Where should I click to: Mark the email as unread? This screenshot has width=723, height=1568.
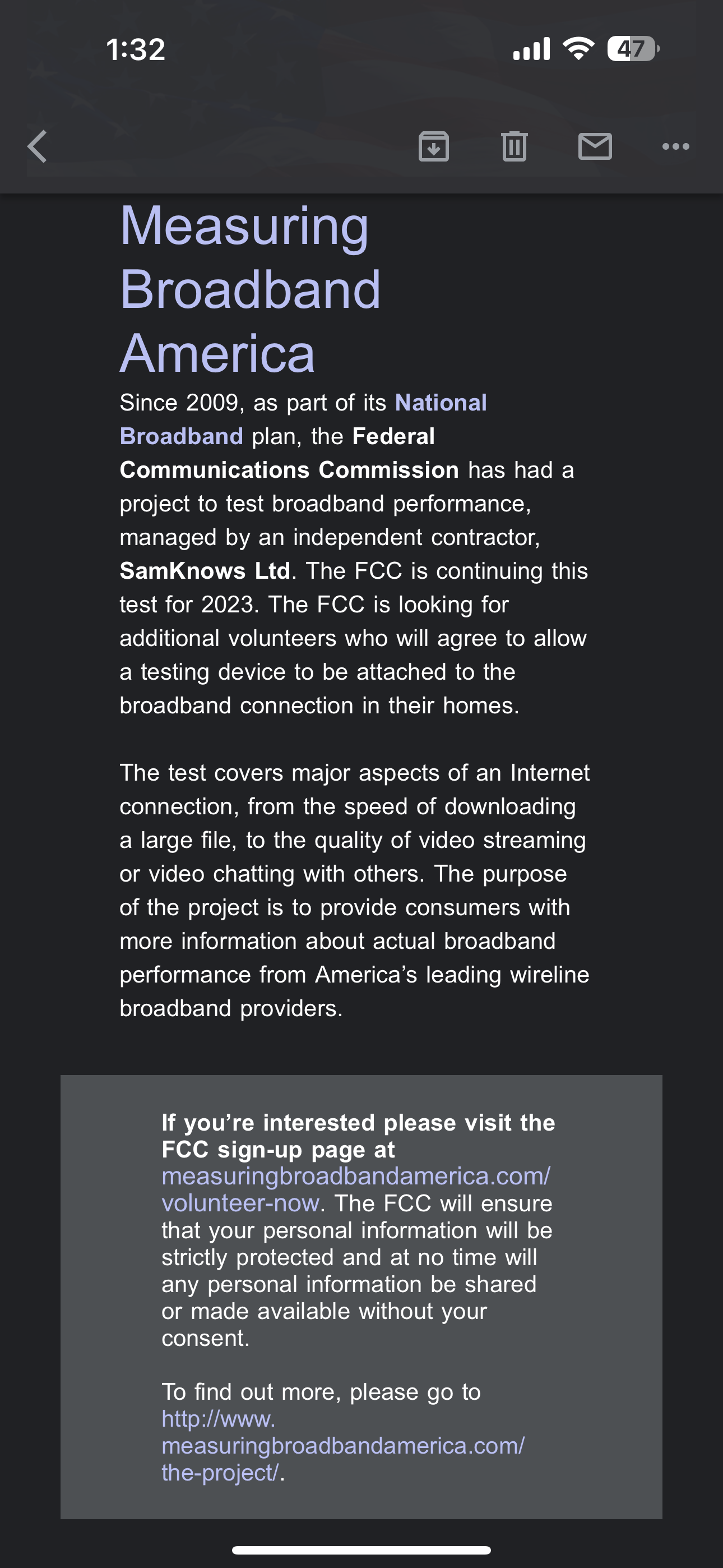pos(595,147)
